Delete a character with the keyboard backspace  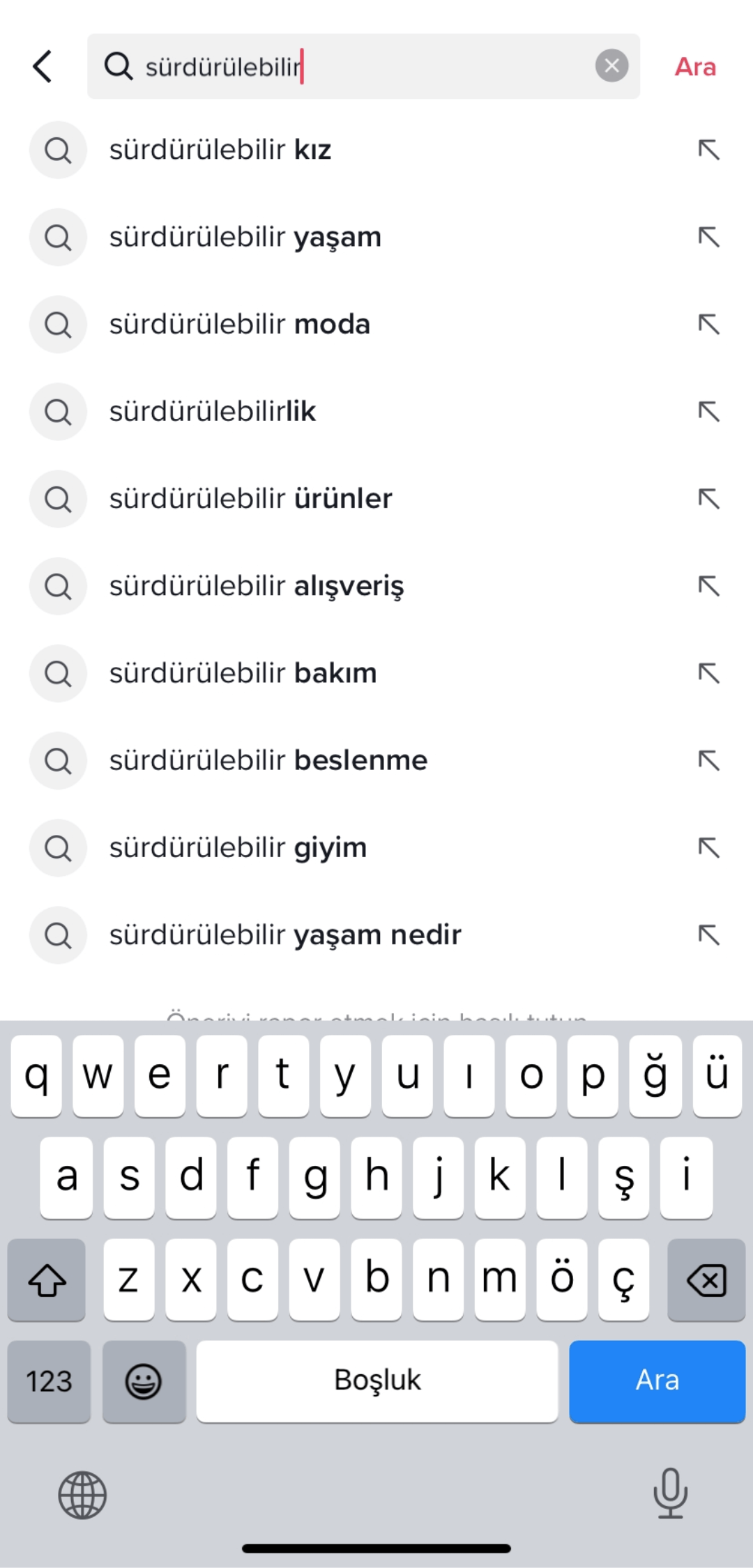tap(706, 1279)
